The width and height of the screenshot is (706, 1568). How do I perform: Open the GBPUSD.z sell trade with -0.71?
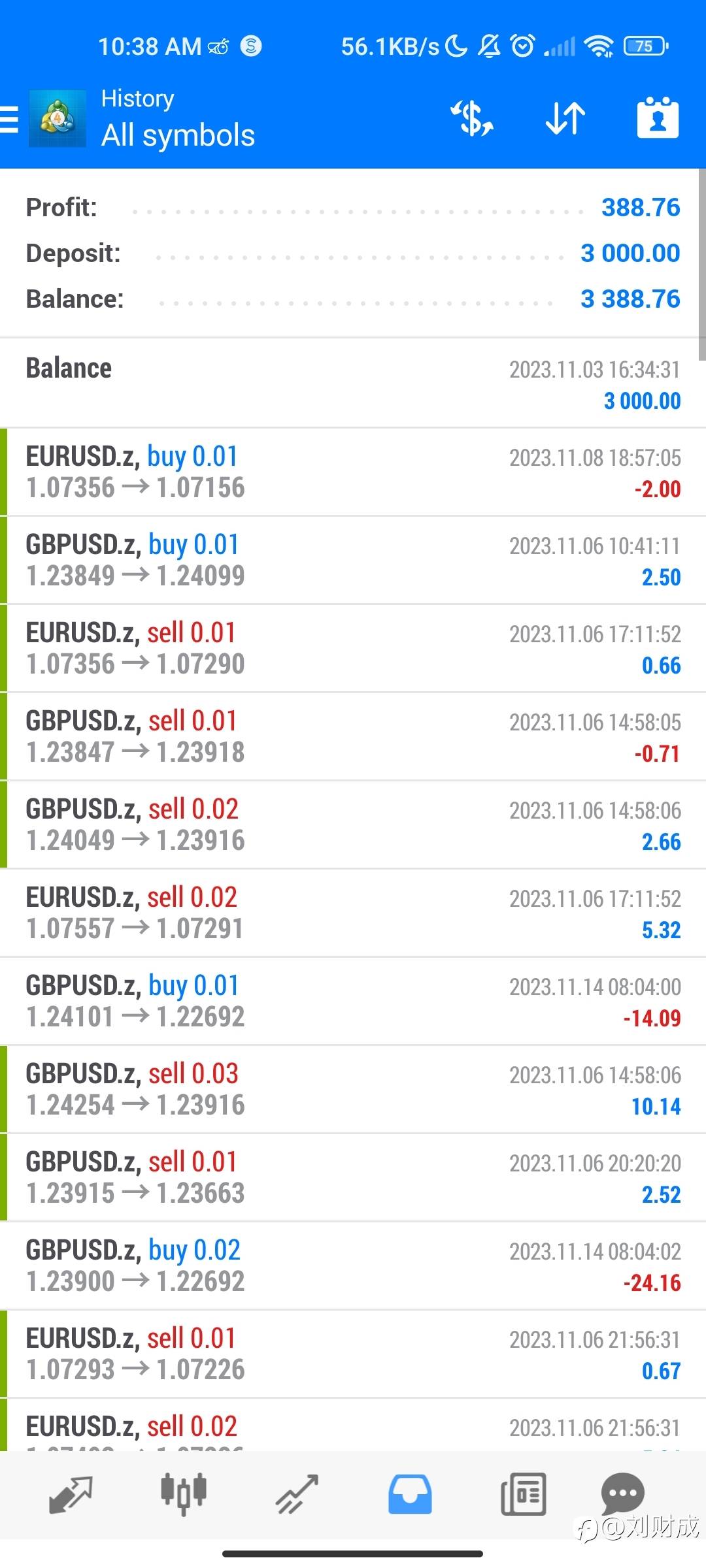click(x=353, y=737)
